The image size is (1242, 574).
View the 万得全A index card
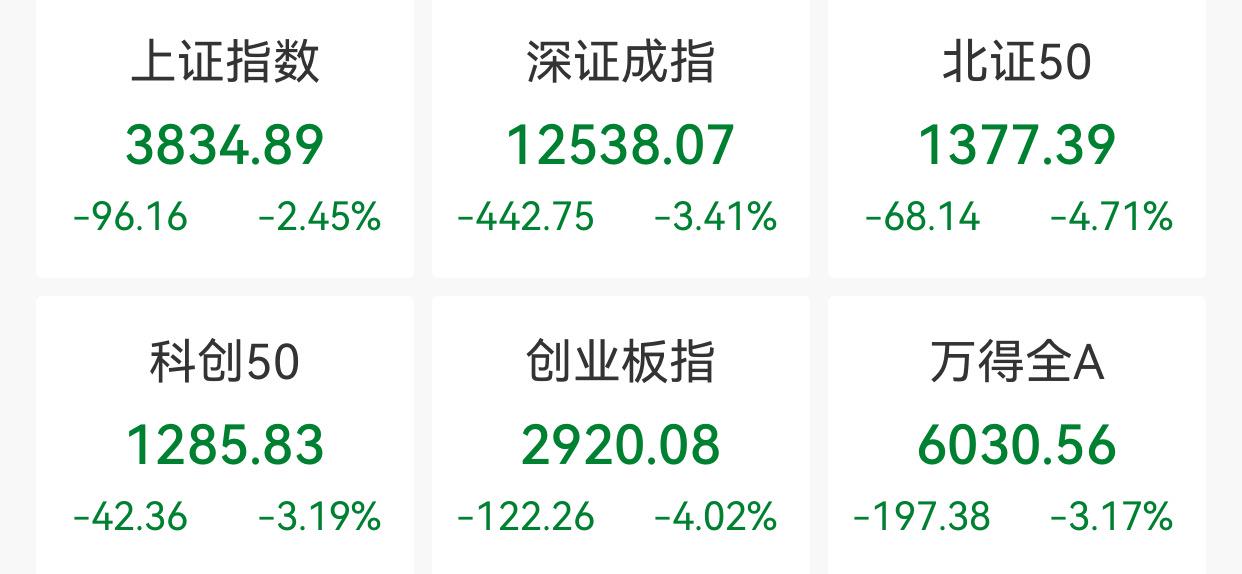click(x=1016, y=440)
